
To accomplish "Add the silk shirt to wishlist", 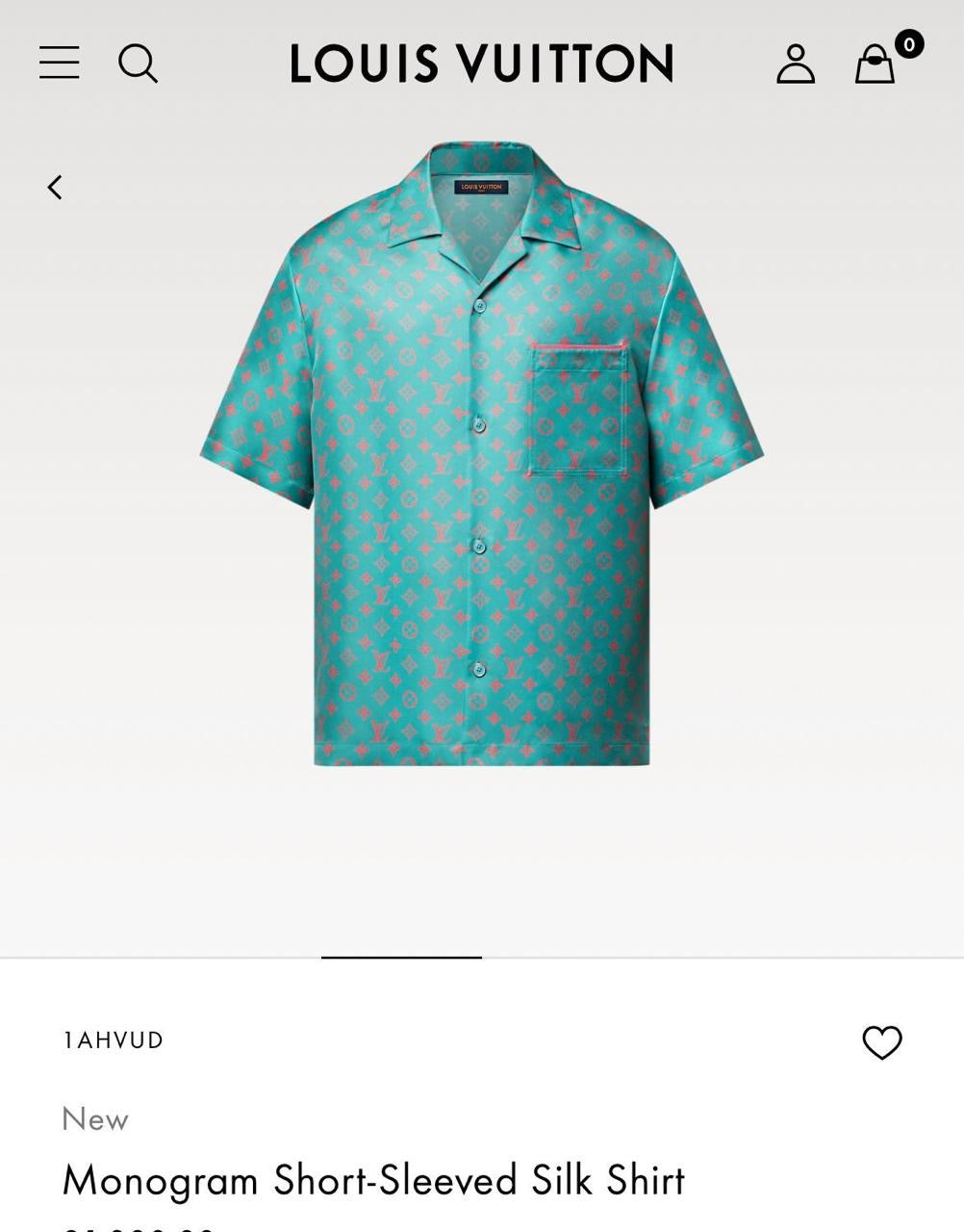I will click(881, 1042).
